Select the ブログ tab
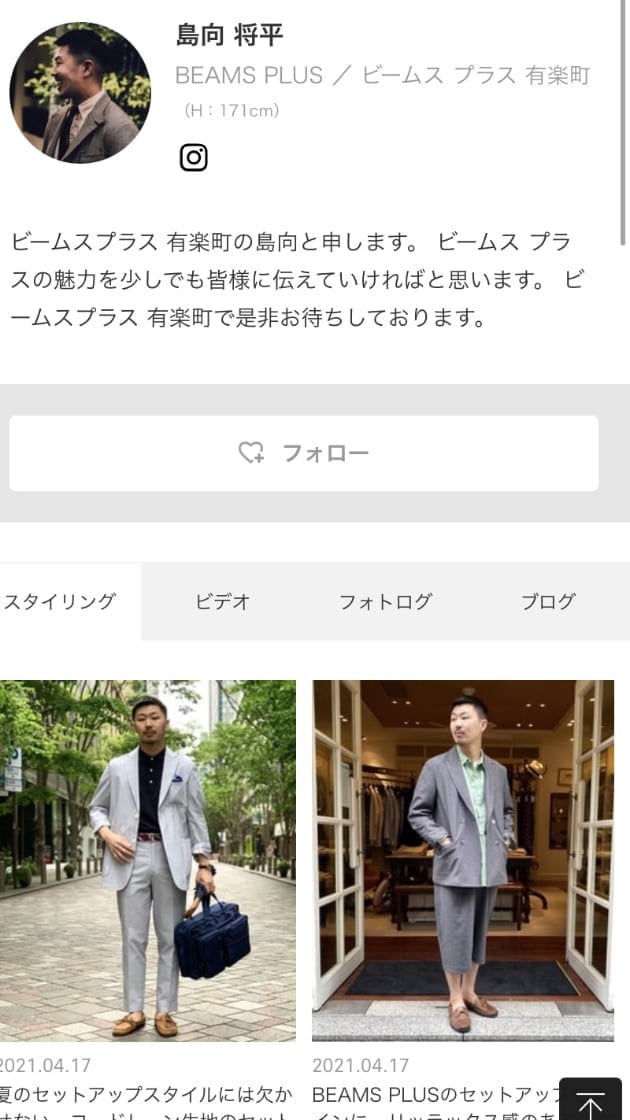Viewport: 630px width, 1120px height. pyautogui.click(x=548, y=601)
